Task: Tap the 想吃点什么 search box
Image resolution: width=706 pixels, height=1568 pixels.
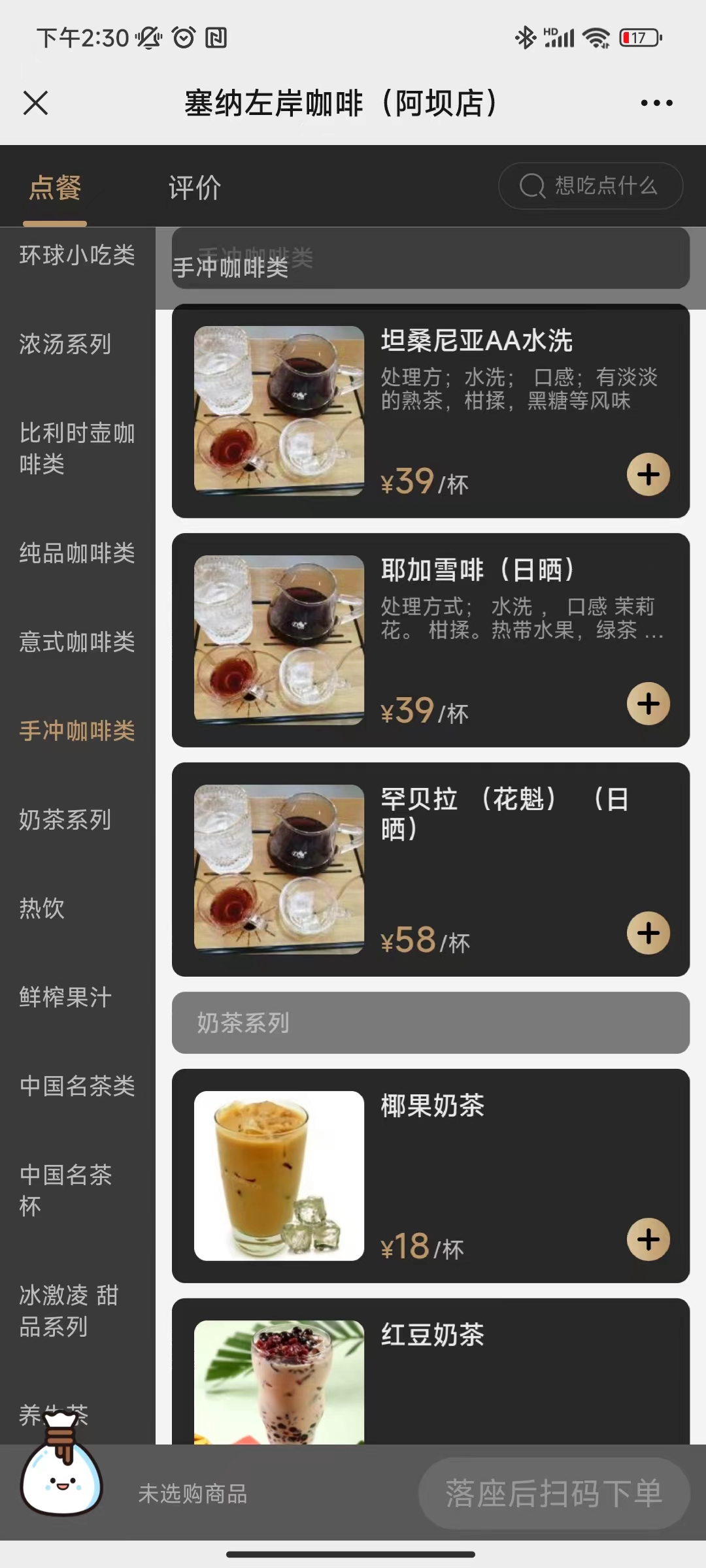Action: tap(590, 186)
